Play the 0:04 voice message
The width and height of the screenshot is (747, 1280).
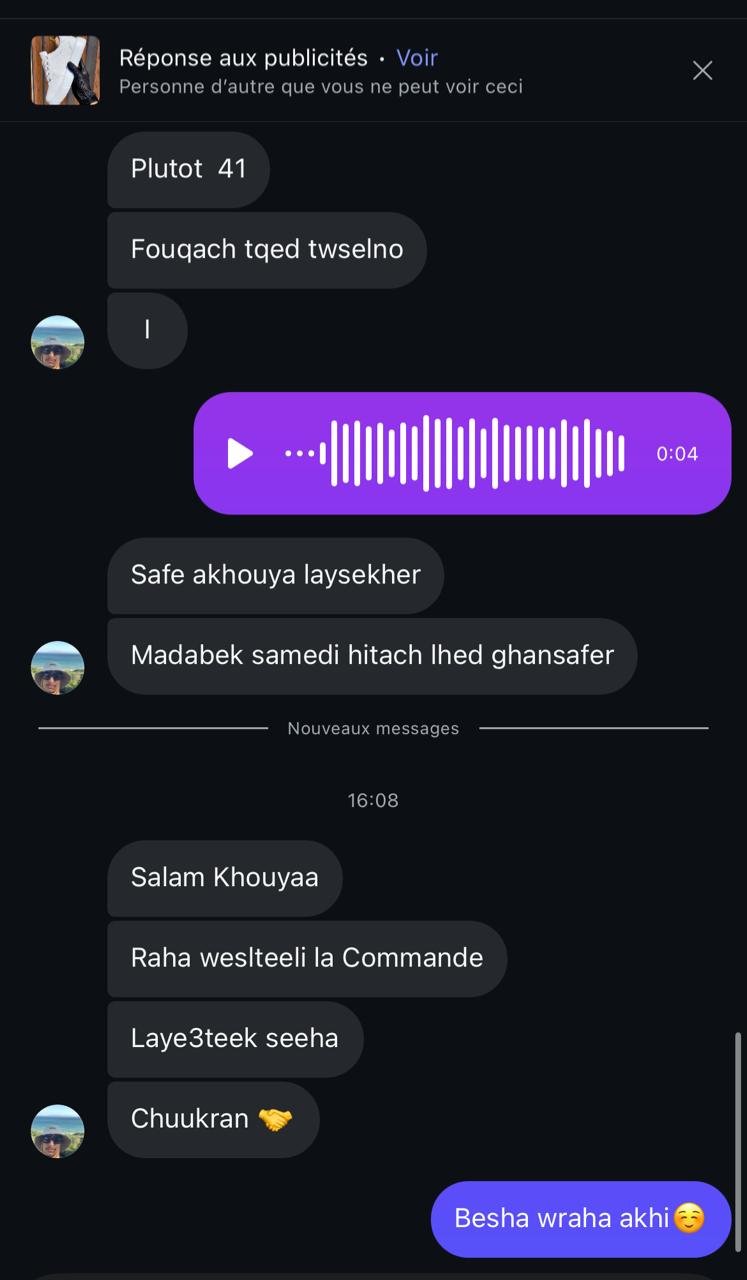(x=240, y=454)
